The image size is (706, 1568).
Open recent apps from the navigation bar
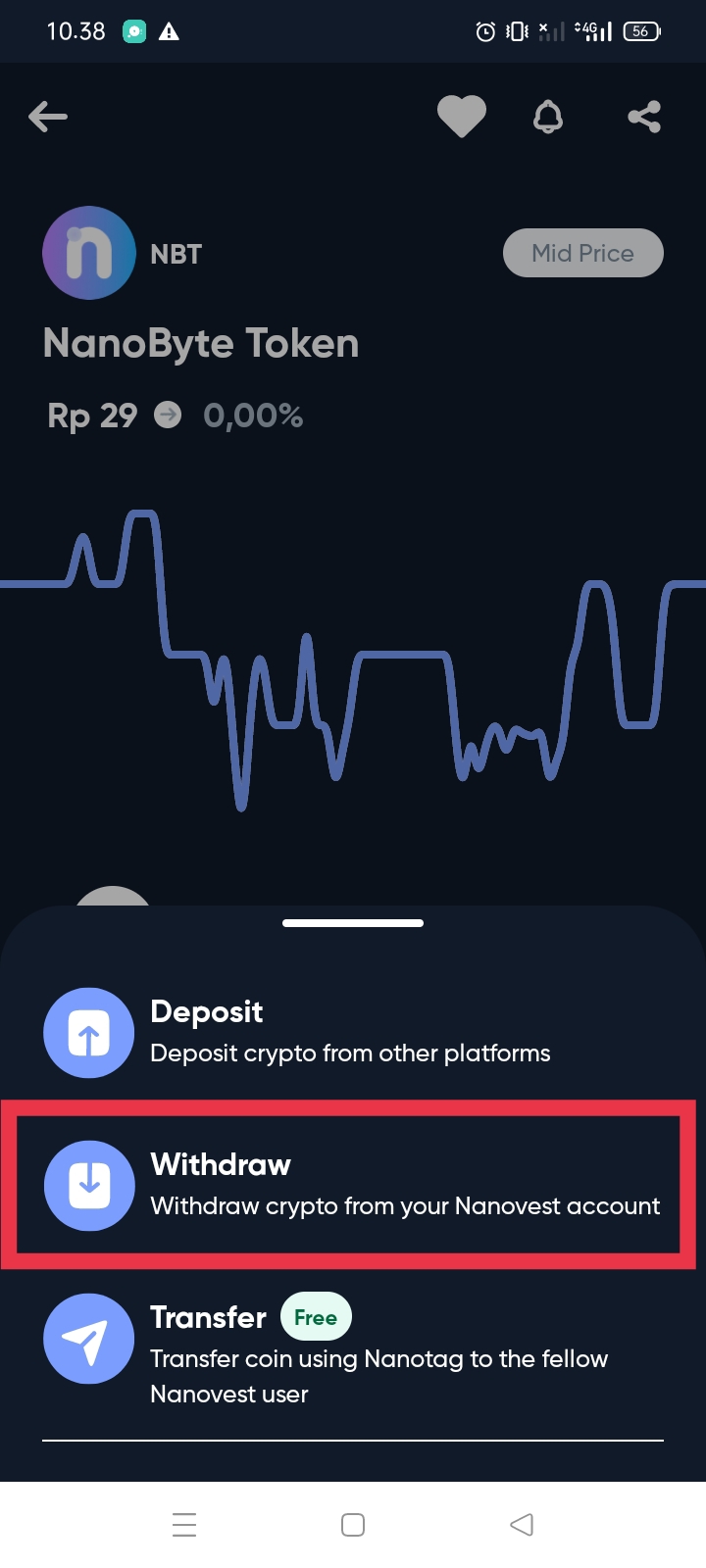click(x=184, y=1525)
